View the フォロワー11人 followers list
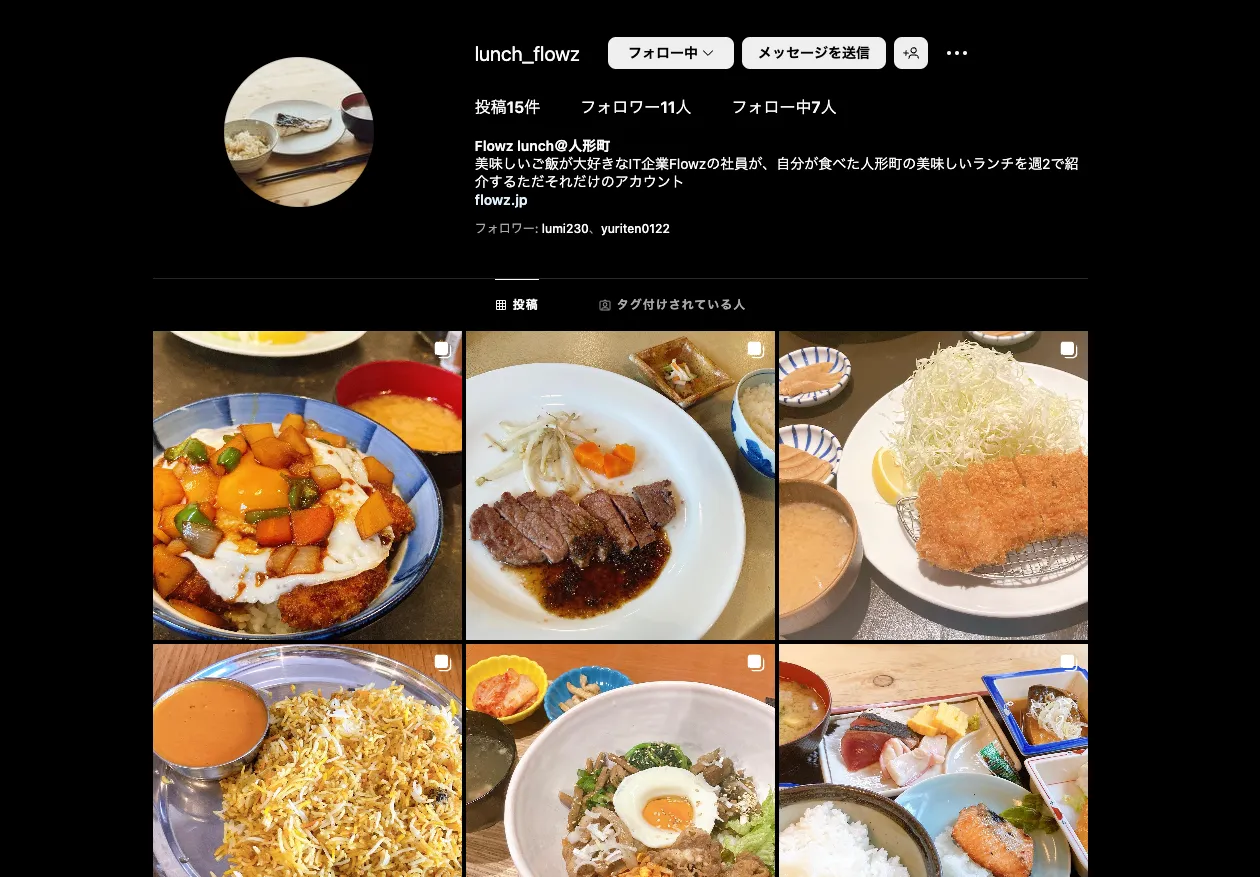 pyautogui.click(x=635, y=107)
